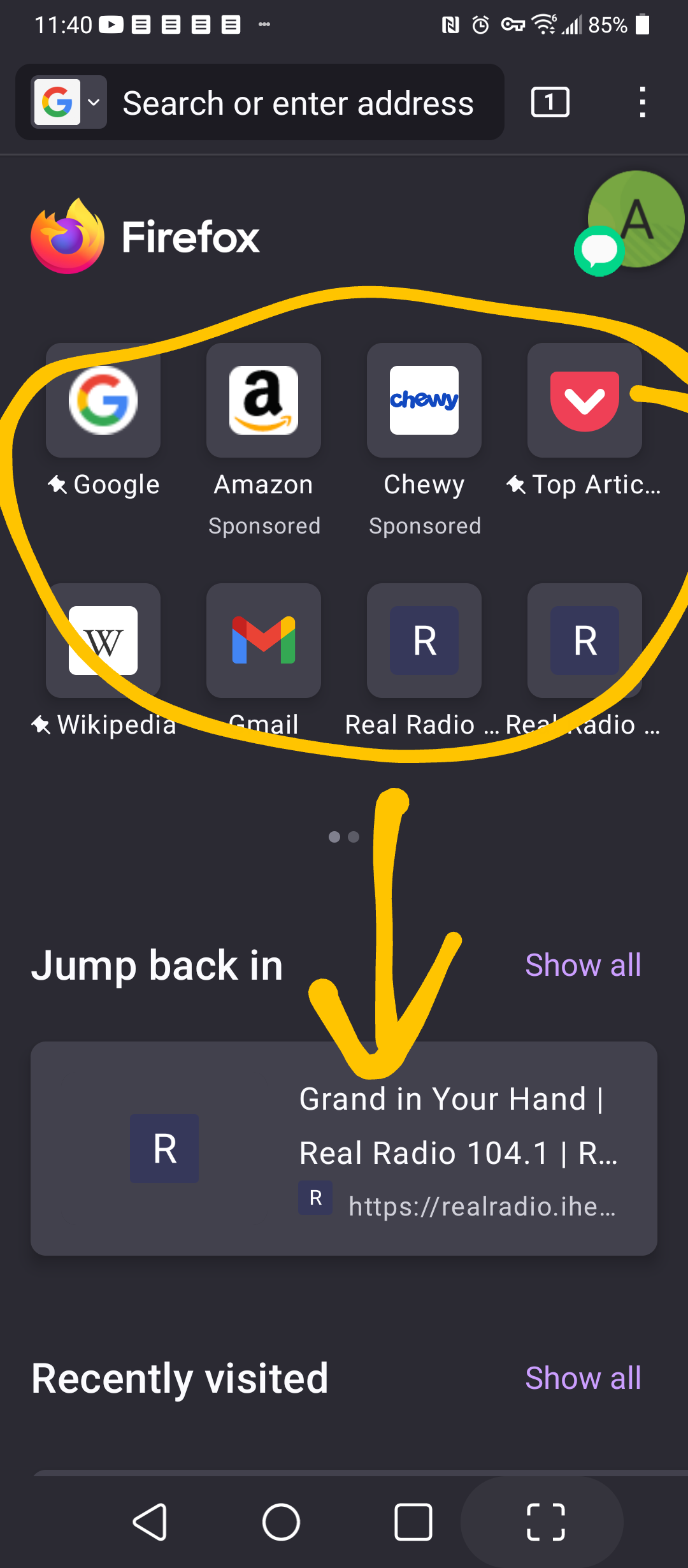Open the search engine selector dropdown
The image size is (688, 1568).
coord(69,102)
